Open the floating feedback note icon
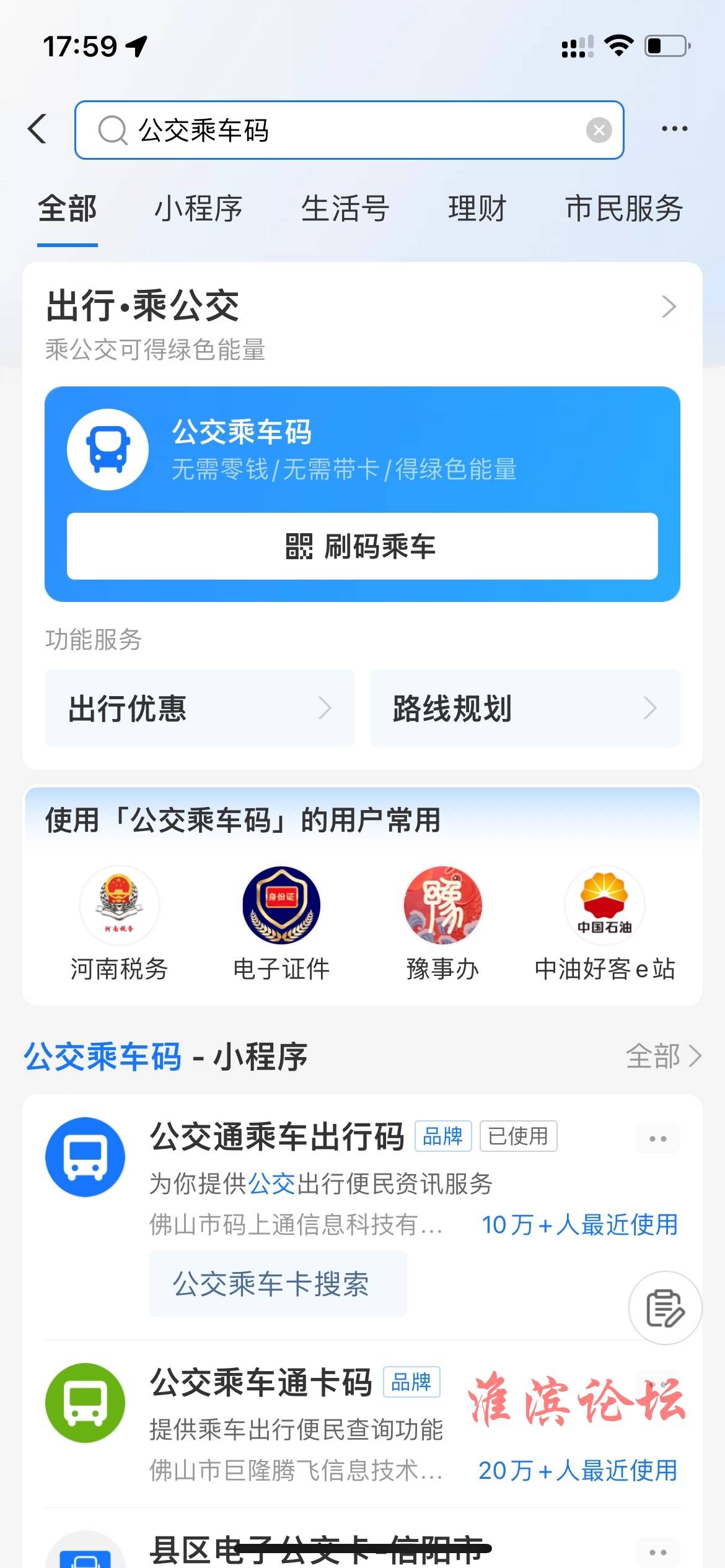The height and width of the screenshot is (1568, 725). tap(666, 1308)
